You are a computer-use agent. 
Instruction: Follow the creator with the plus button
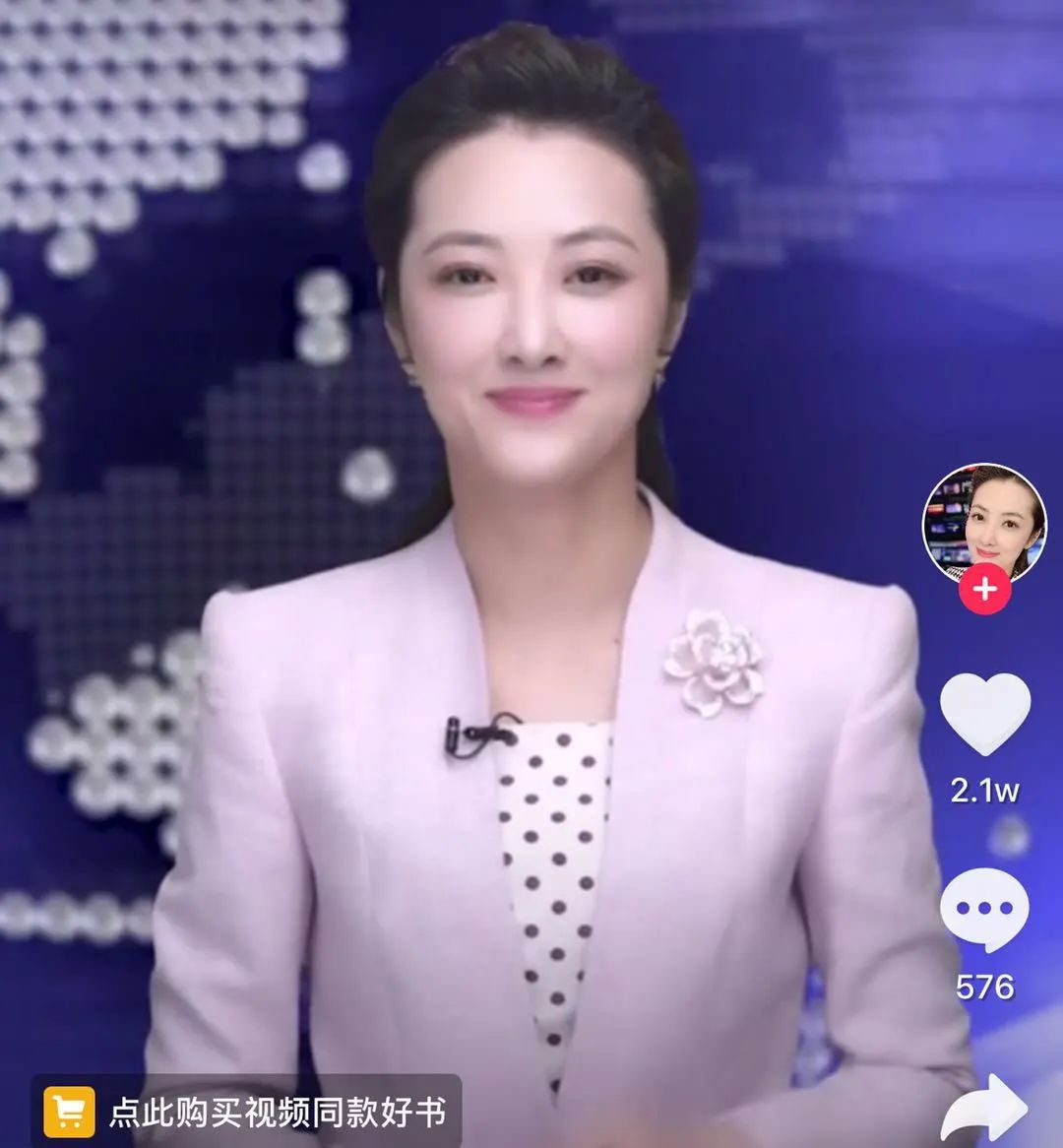(x=984, y=589)
